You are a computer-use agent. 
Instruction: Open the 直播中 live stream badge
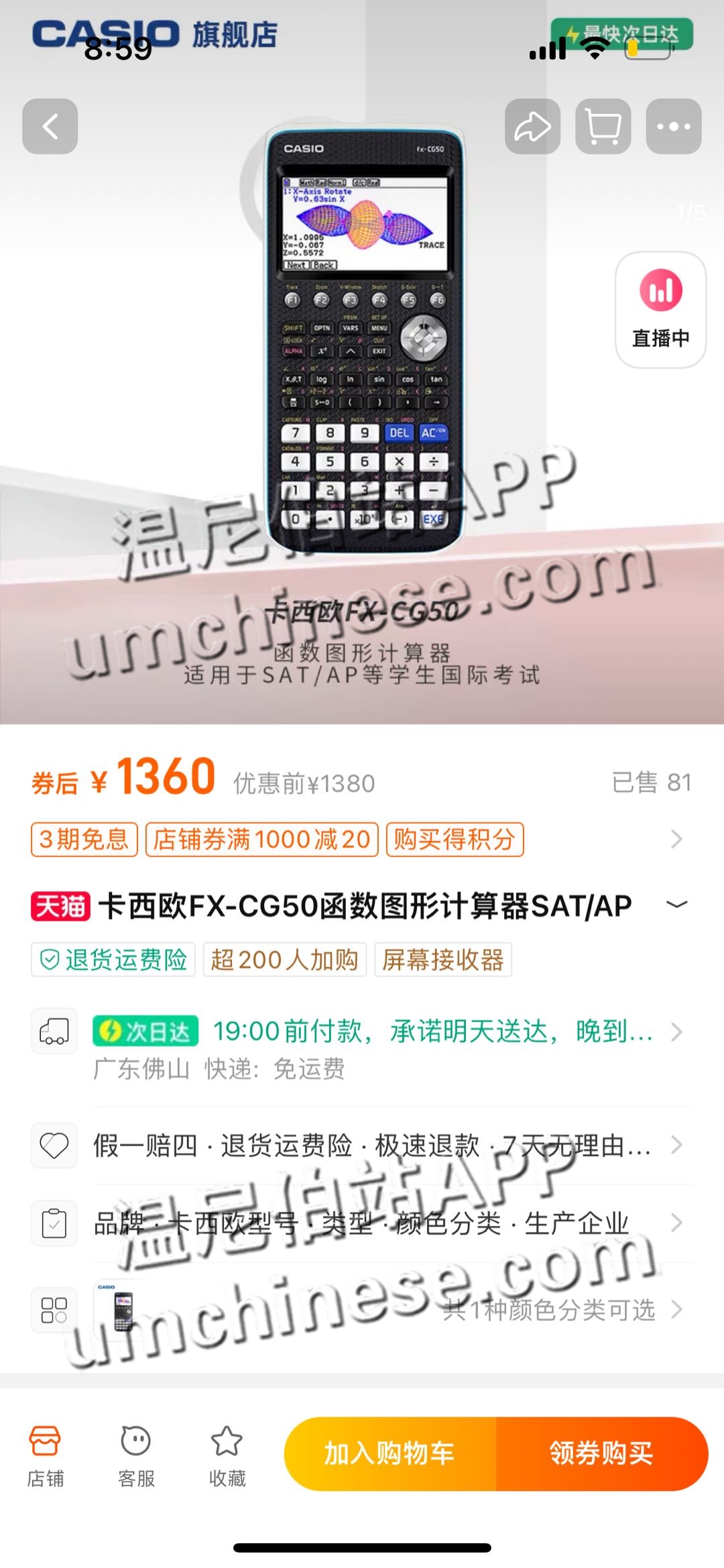click(x=660, y=310)
